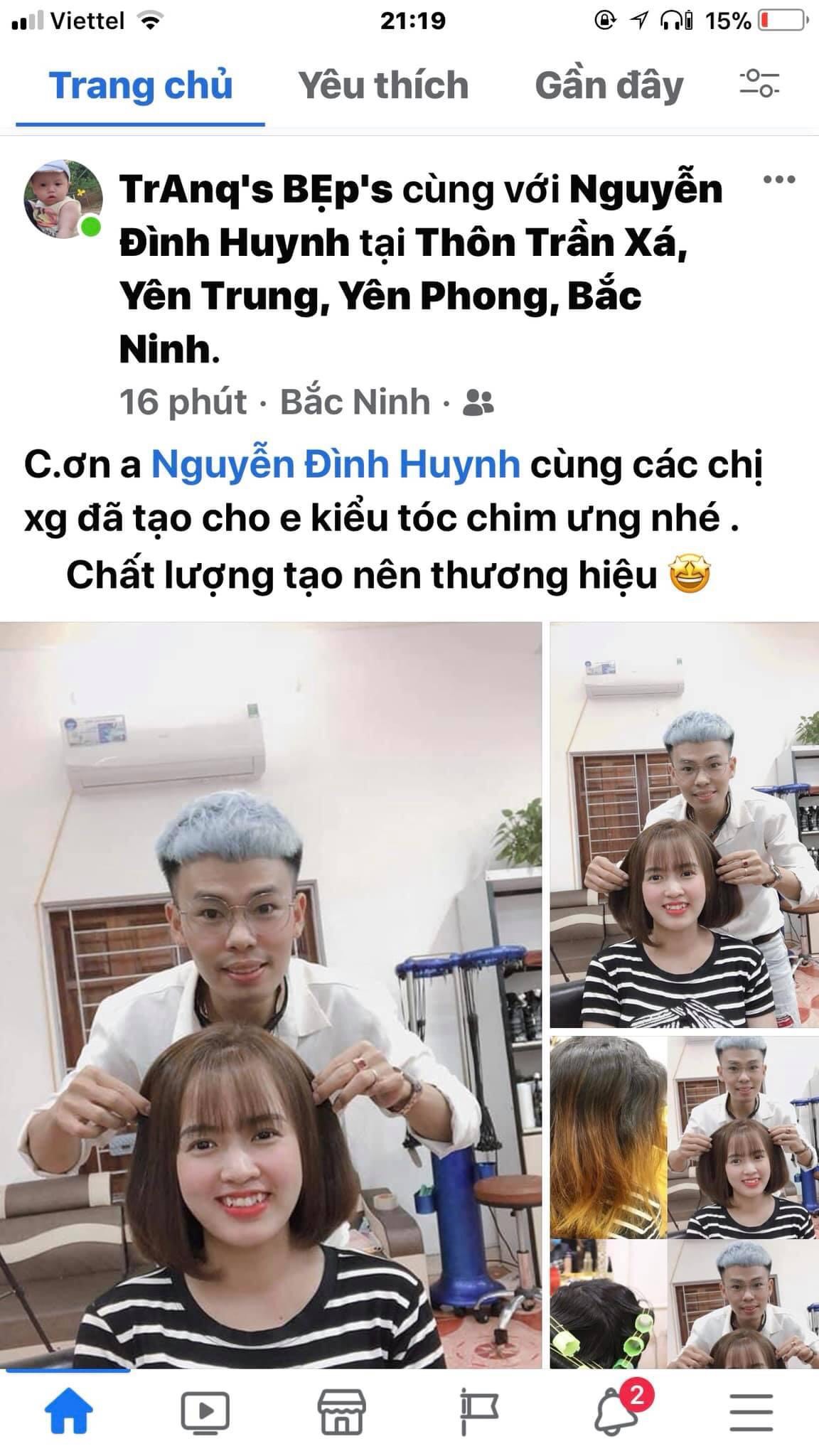Open the tagged Nguyễn Đình Huynh link
The height and width of the screenshot is (1456, 819).
pyautogui.click(x=336, y=465)
